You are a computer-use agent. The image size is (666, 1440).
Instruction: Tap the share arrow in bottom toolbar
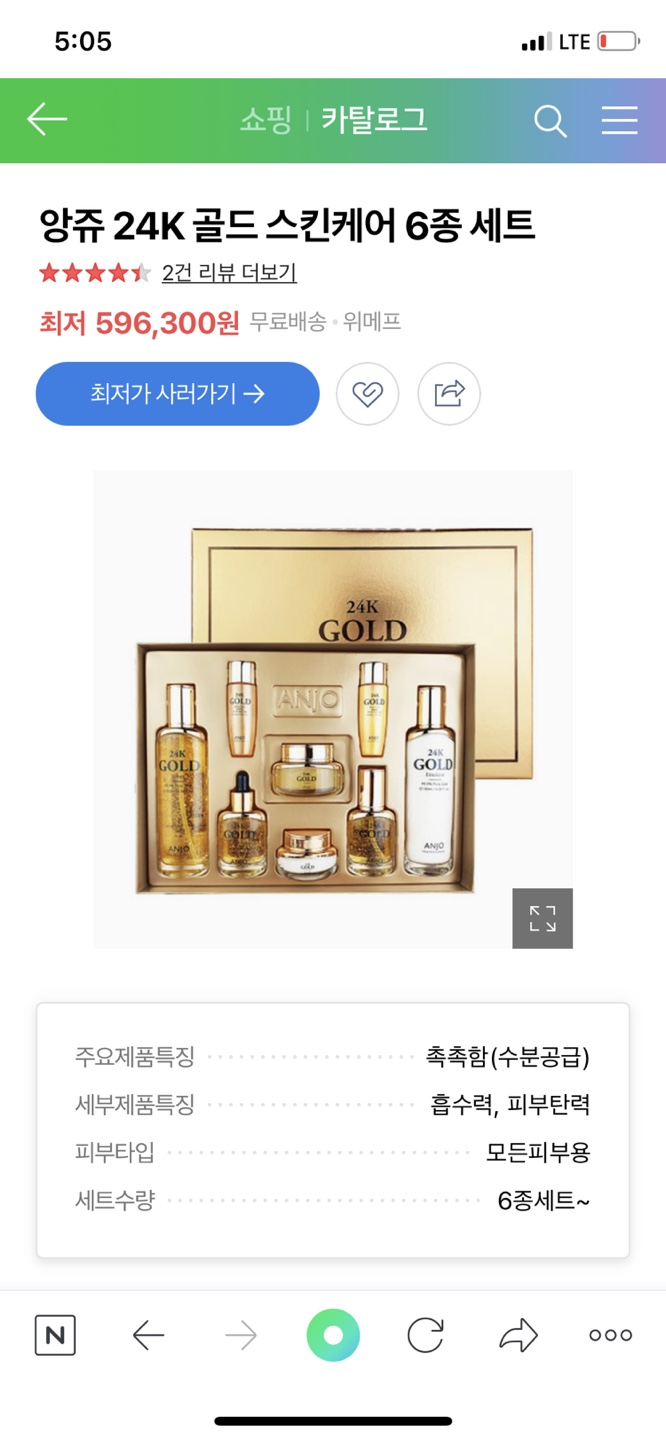click(518, 1335)
